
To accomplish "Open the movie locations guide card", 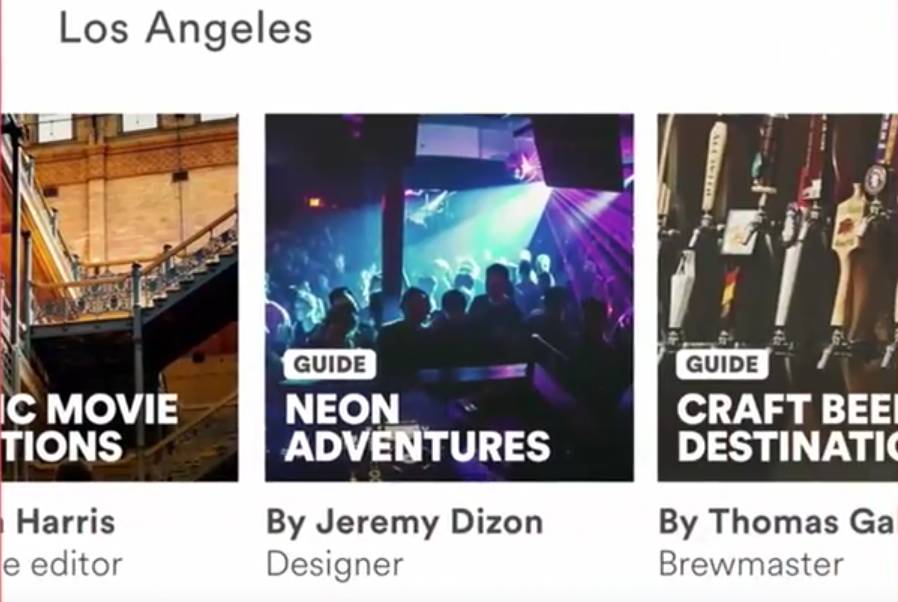I will pos(120,297).
